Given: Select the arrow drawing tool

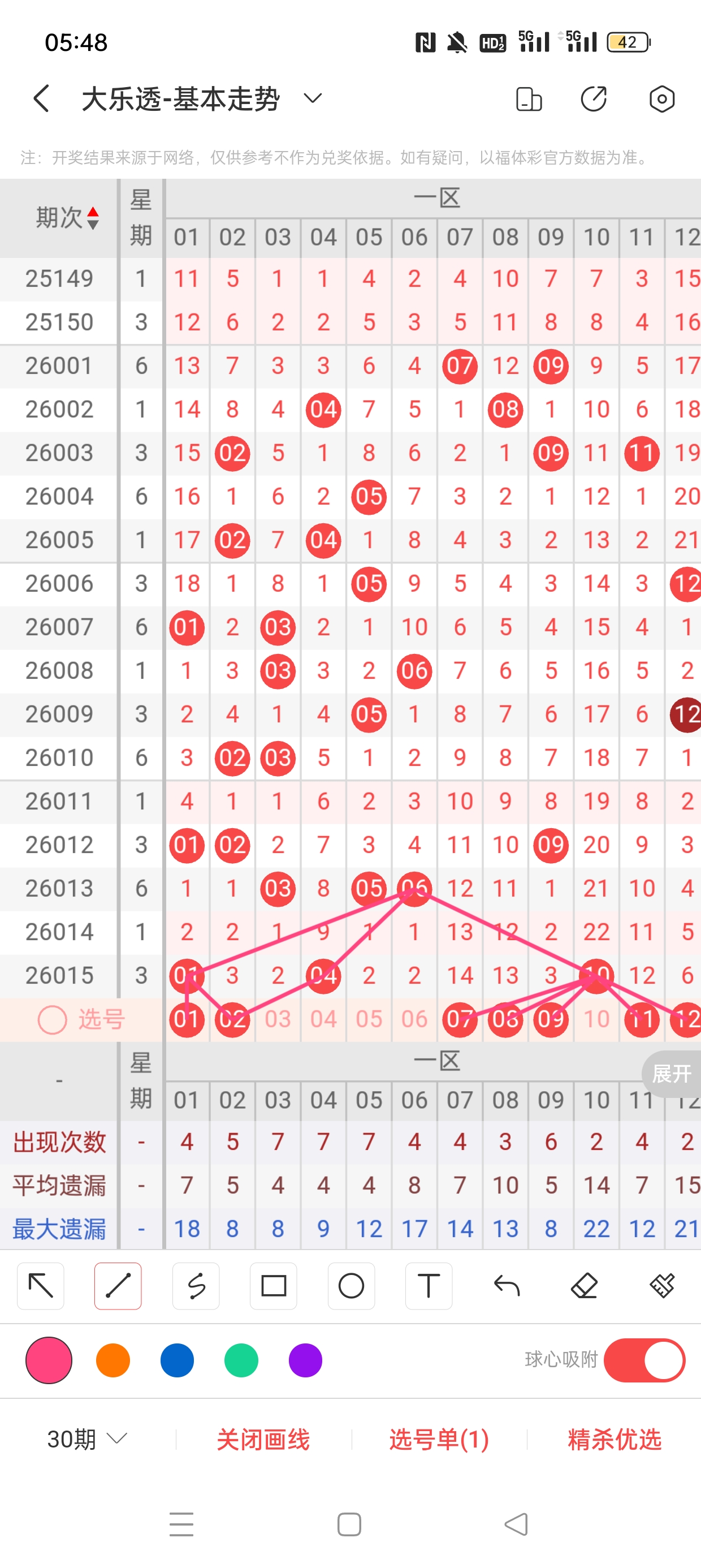Looking at the screenshot, I should click(41, 1286).
